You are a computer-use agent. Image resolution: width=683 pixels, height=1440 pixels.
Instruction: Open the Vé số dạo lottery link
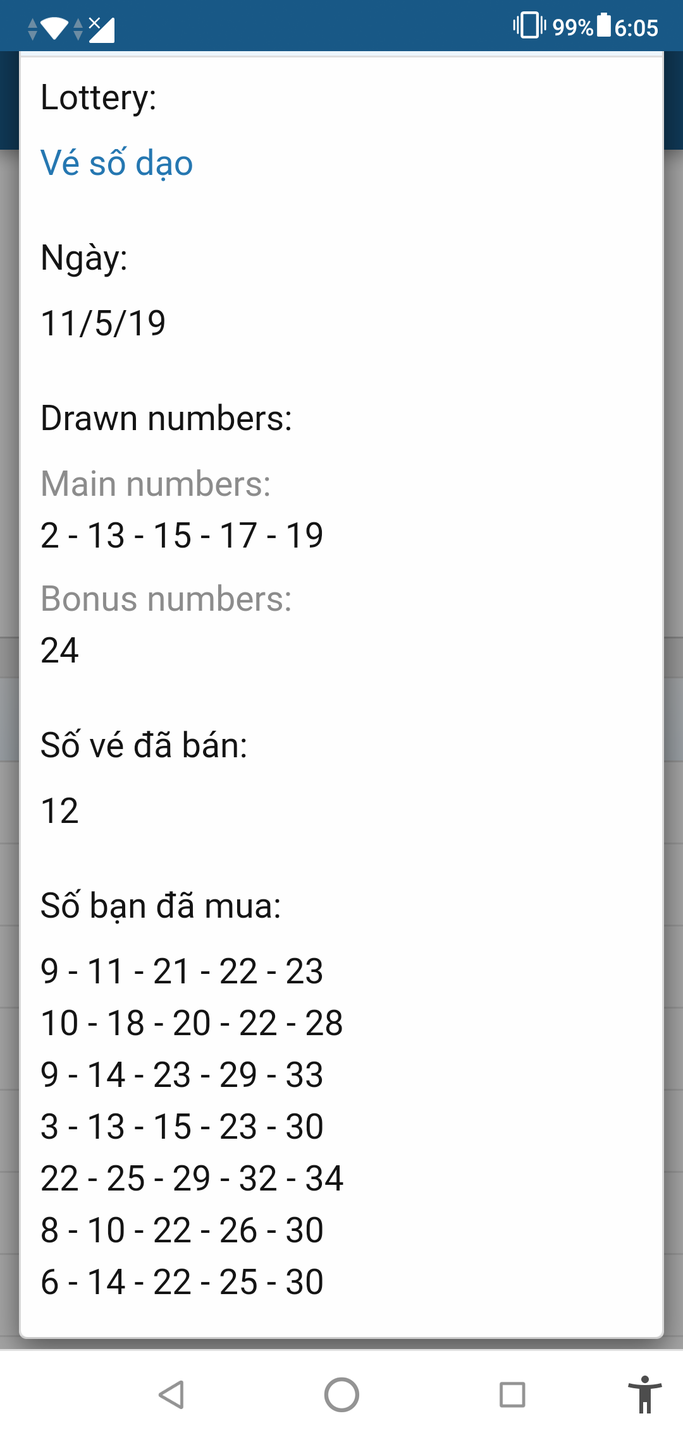coord(117,163)
